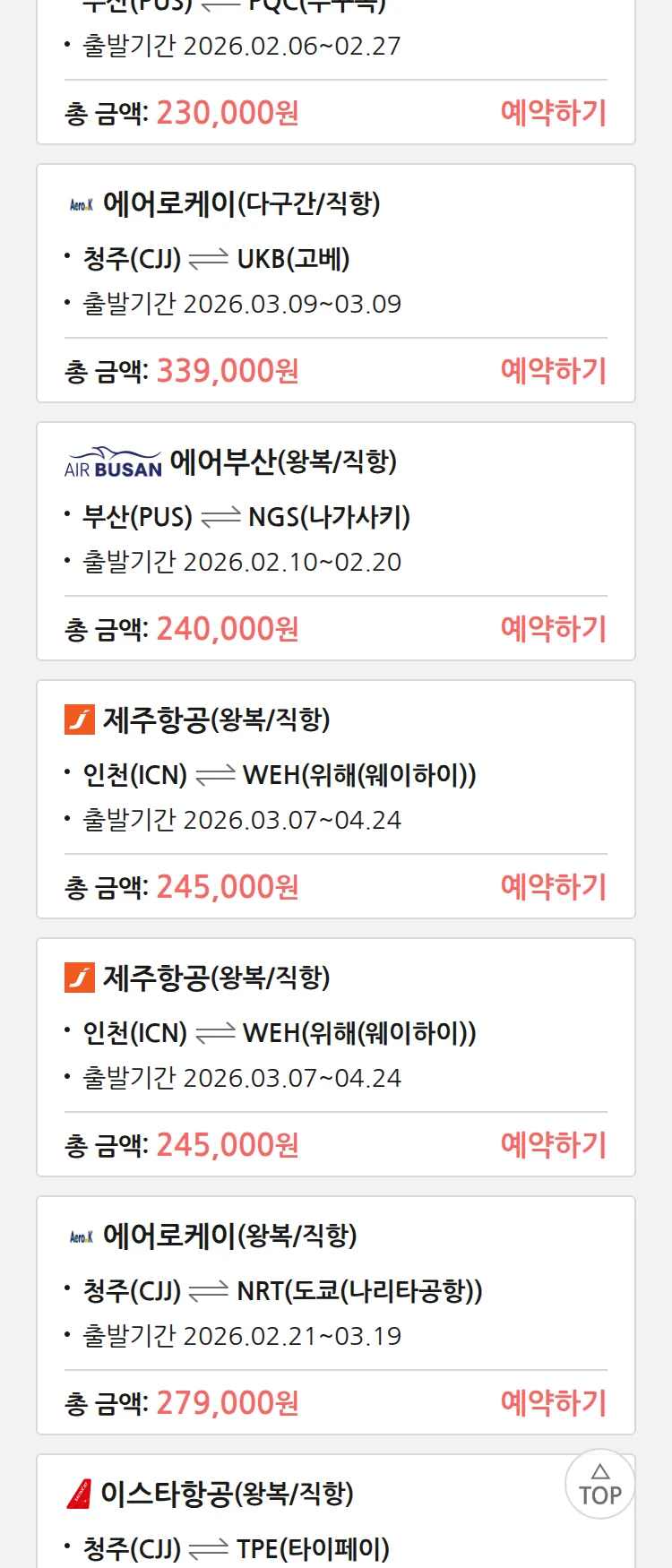This screenshot has height=1568, width=672.
Task: Tap 예약하기 for 에어부산 부산–나가사키 deal
Action: tap(553, 629)
